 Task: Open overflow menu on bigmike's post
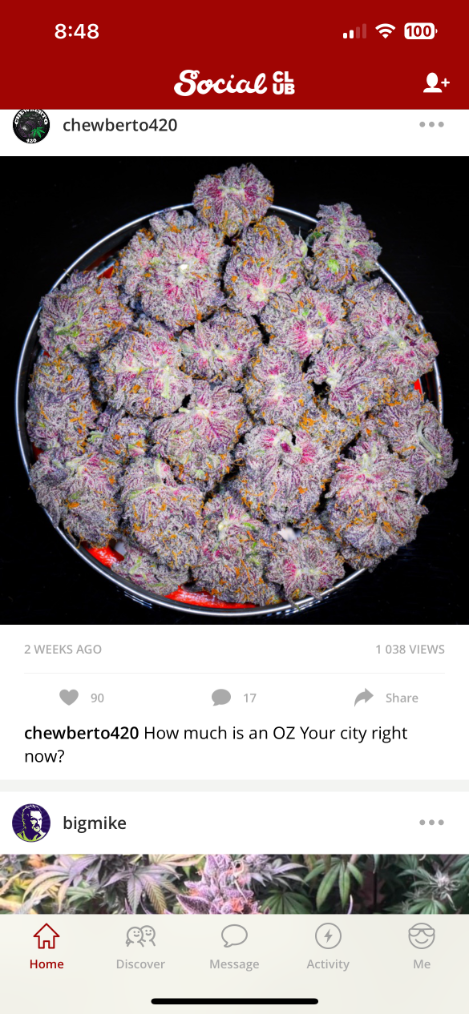click(431, 823)
